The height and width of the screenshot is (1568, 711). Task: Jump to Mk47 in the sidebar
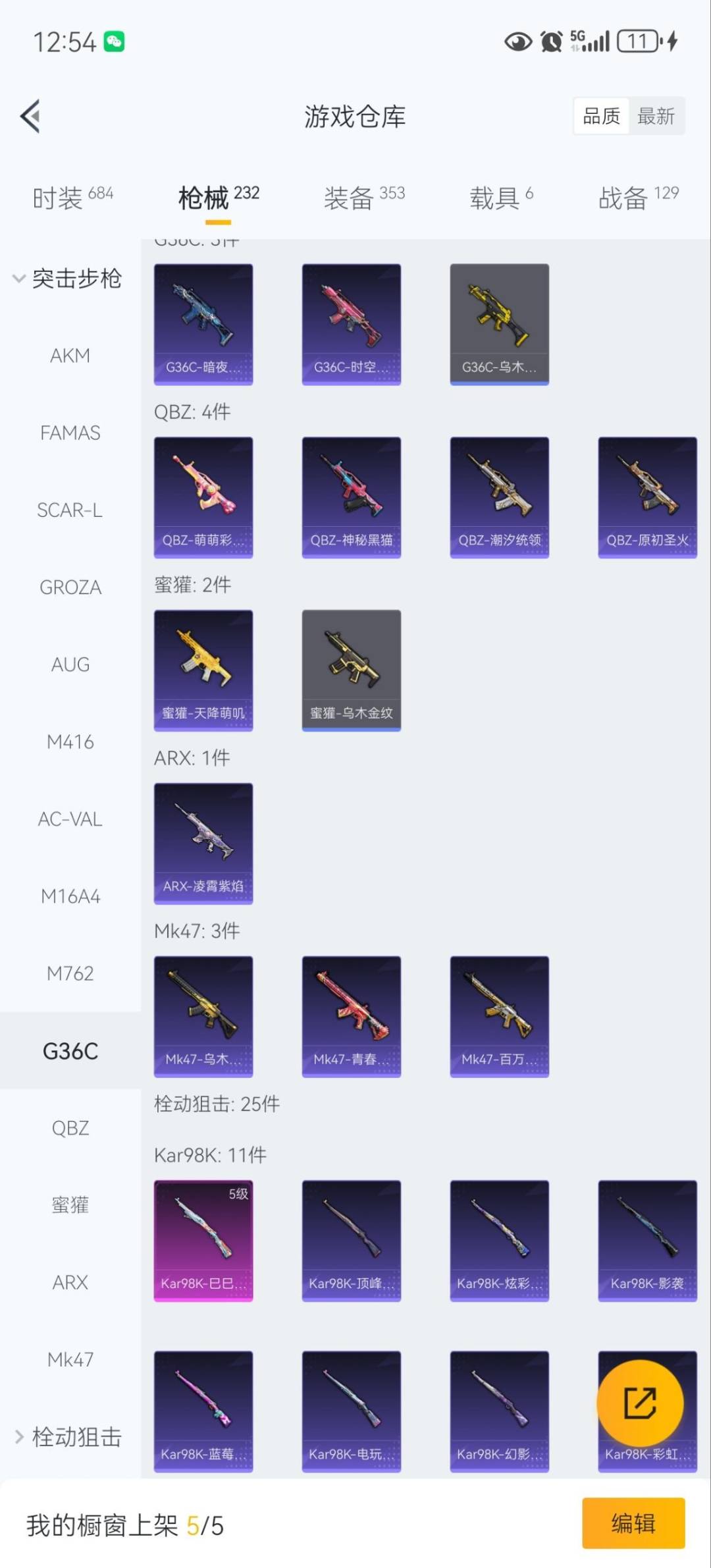click(70, 1359)
